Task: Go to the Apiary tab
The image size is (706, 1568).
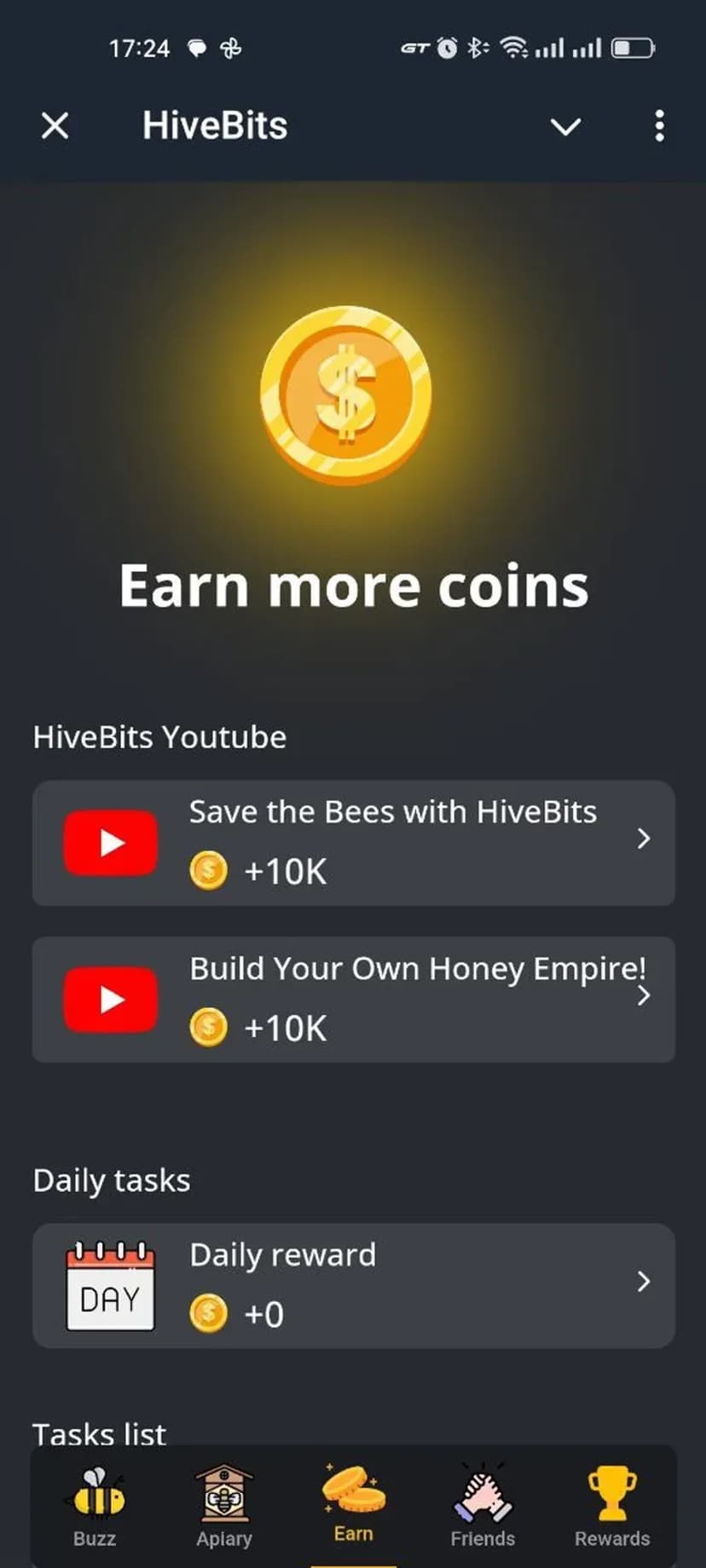Action: click(224, 1507)
